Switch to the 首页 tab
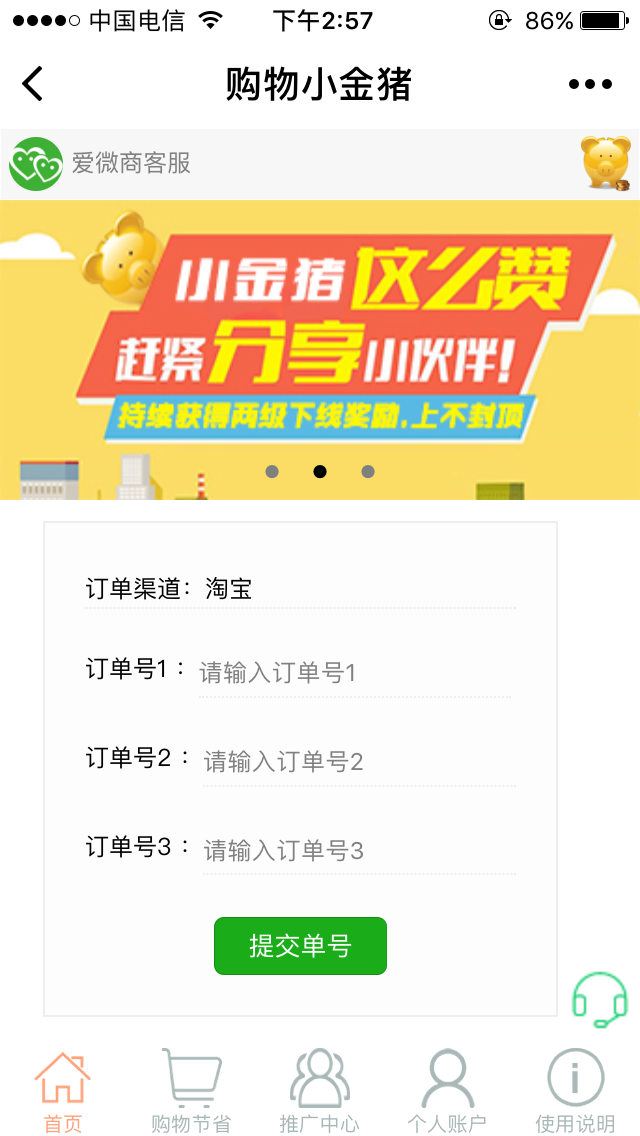Screen dimensions: 640x1136 63,1092
